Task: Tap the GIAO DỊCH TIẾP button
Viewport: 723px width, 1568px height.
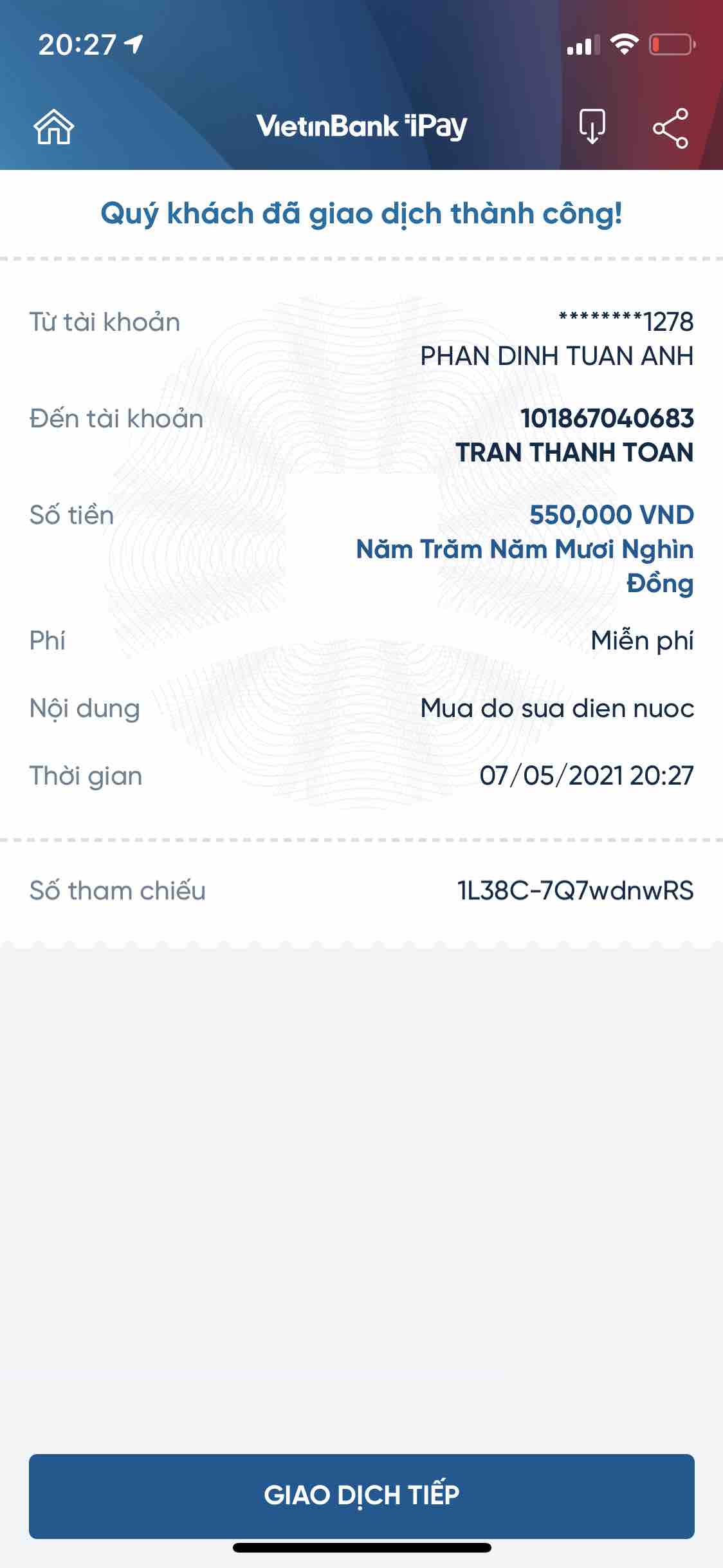Action: 361,1495
